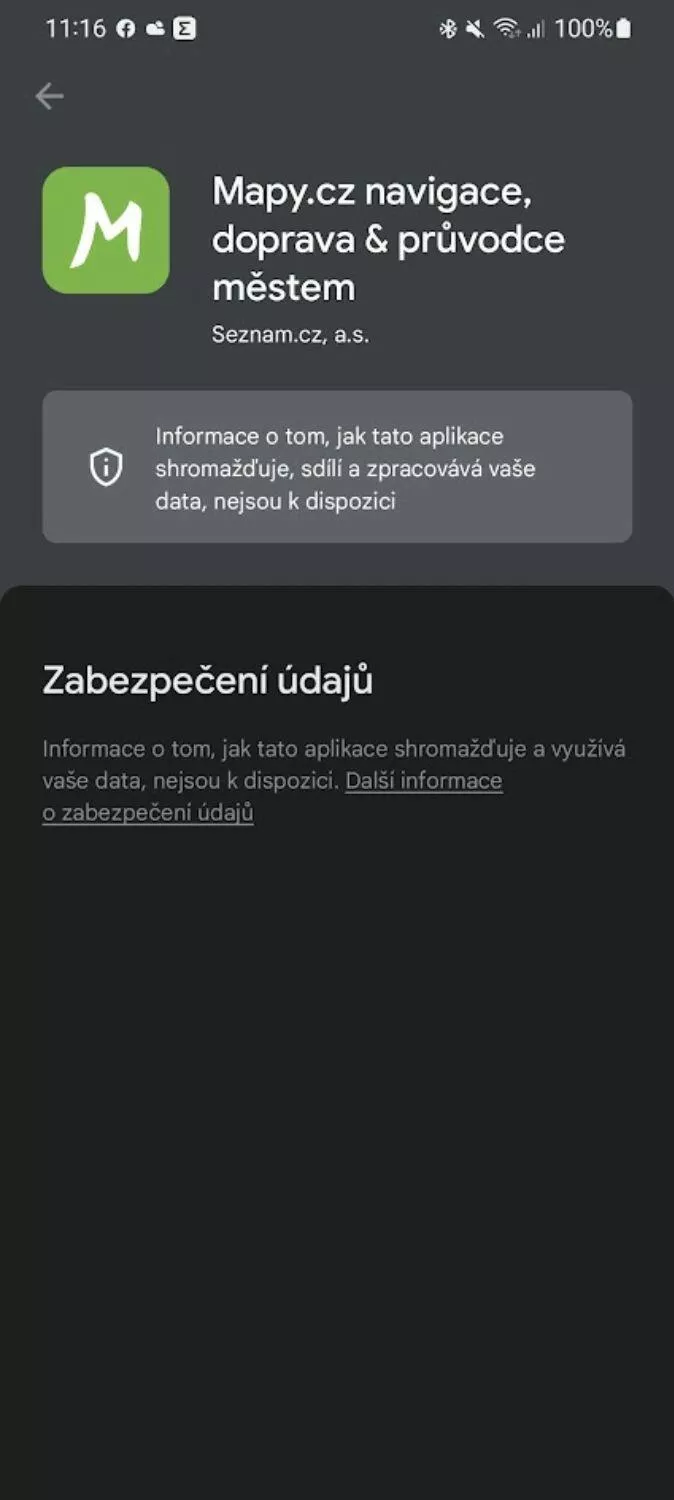Go back using the top-left arrow

[49, 96]
